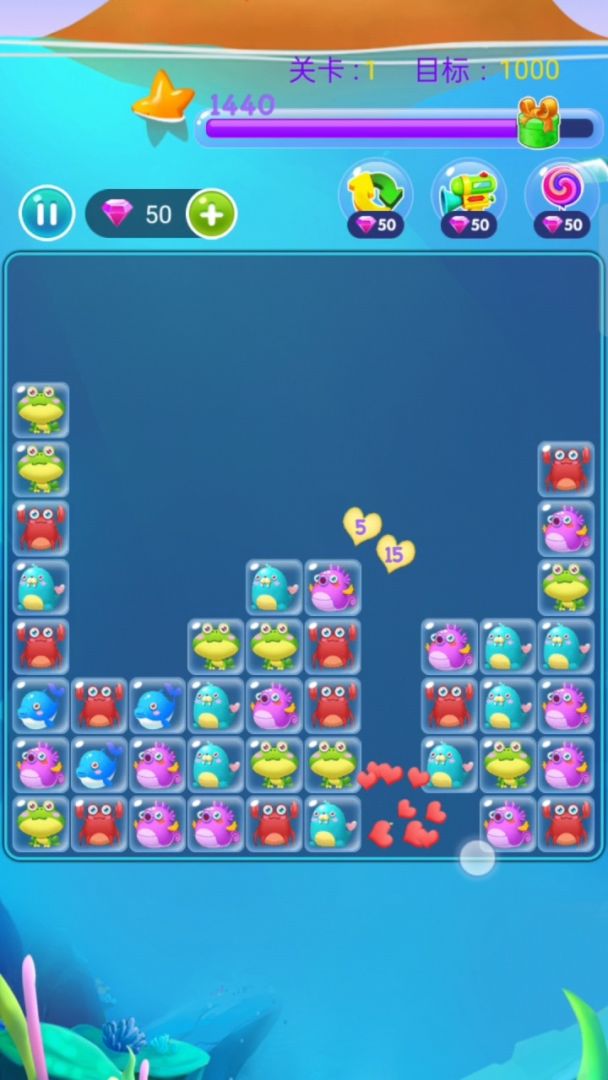The image size is (608, 1080).
Task: Pause the game
Action: (x=47, y=213)
